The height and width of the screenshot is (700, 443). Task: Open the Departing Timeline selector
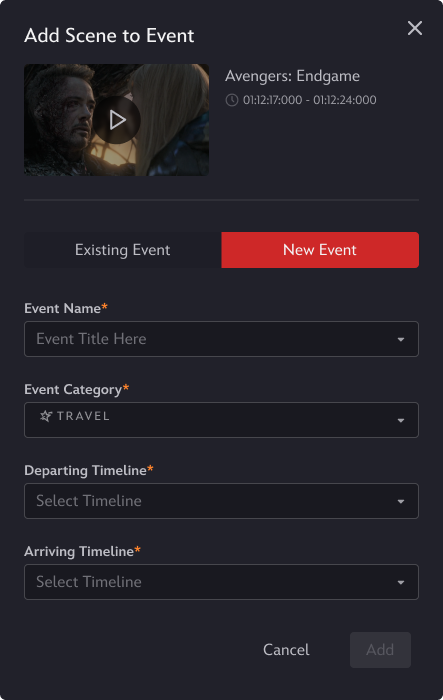click(222, 501)
